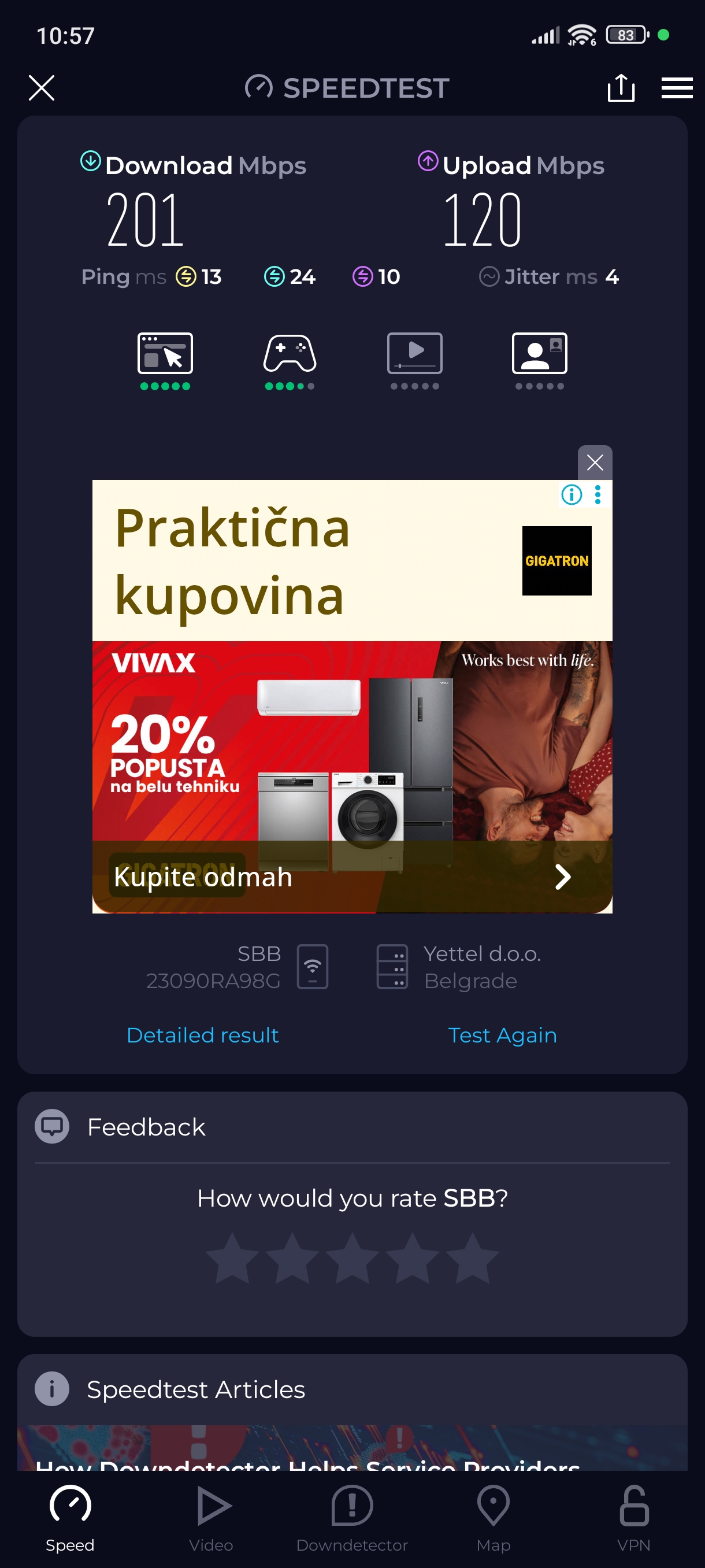Open the ad info icon

click(571, 494)
